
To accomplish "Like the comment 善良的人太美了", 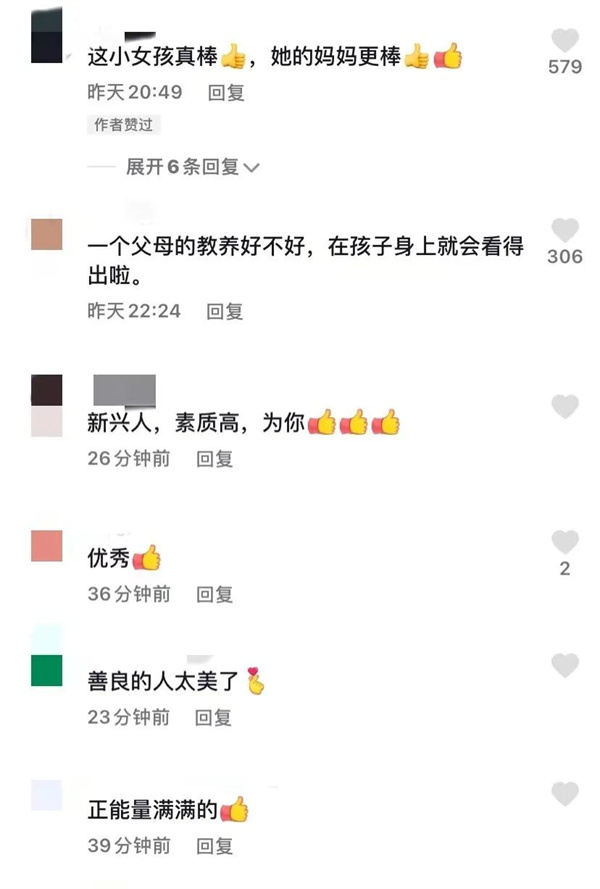I will coord(565,665).
